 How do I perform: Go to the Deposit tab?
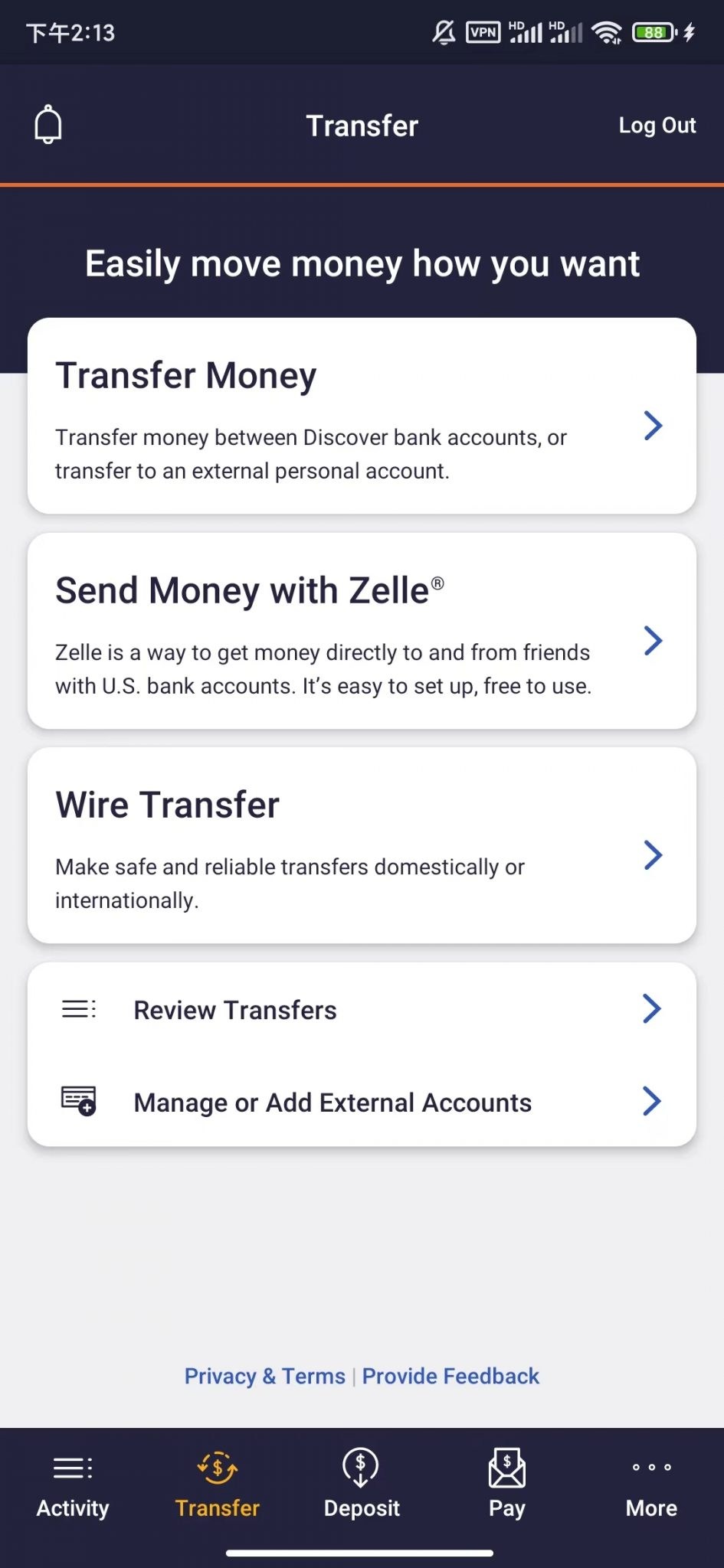click(362, 1484)
